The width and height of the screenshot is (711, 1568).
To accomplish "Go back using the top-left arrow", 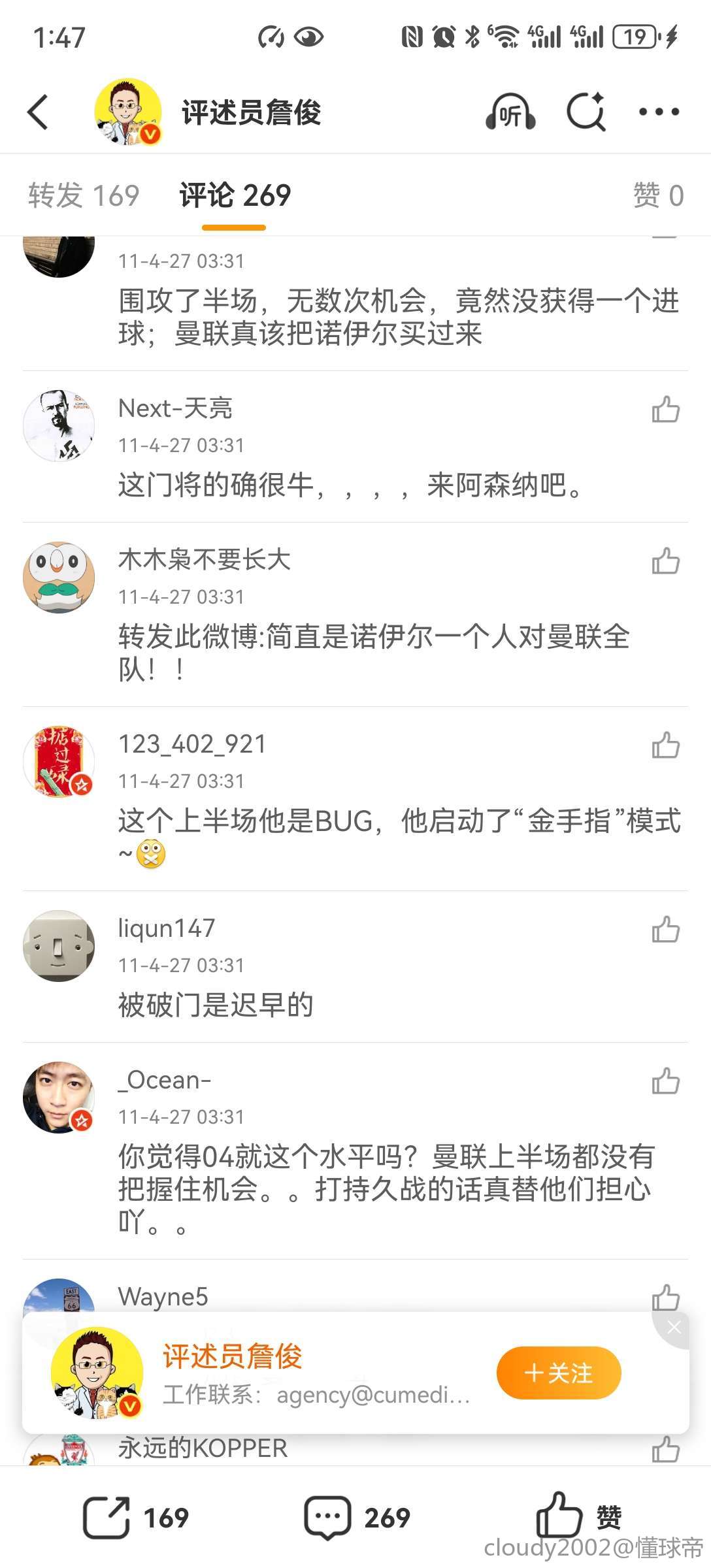I will click(38, 112).
